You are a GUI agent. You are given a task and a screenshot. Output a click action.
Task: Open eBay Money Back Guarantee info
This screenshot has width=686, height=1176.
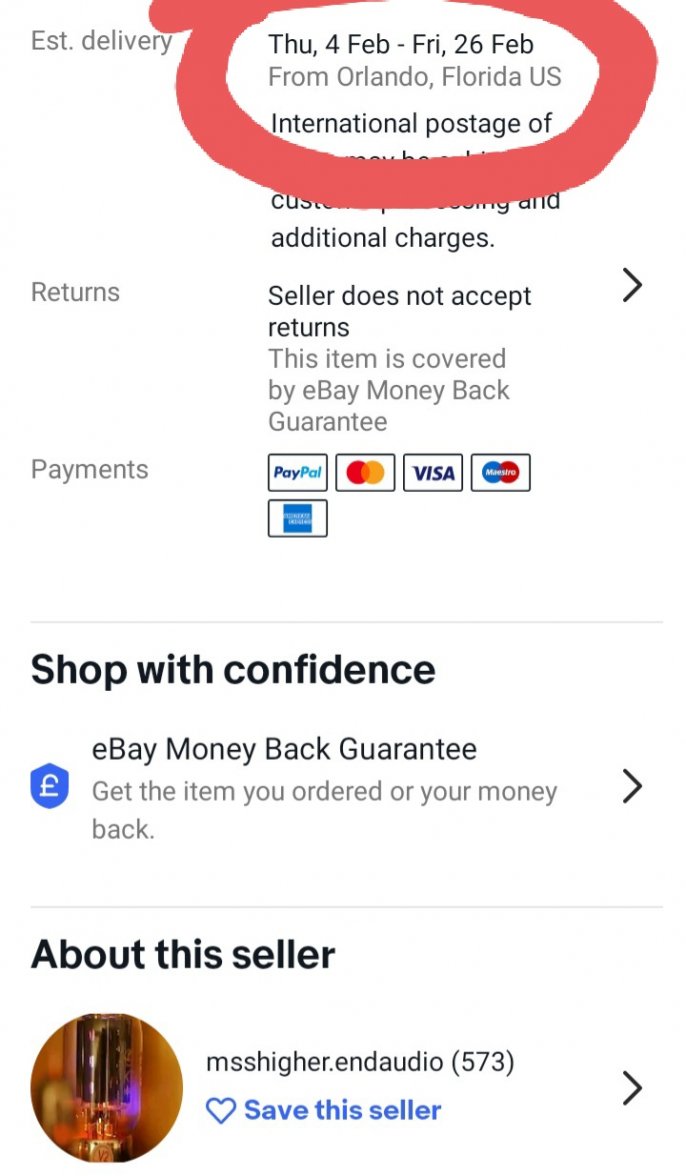click(x=631, y=787)
